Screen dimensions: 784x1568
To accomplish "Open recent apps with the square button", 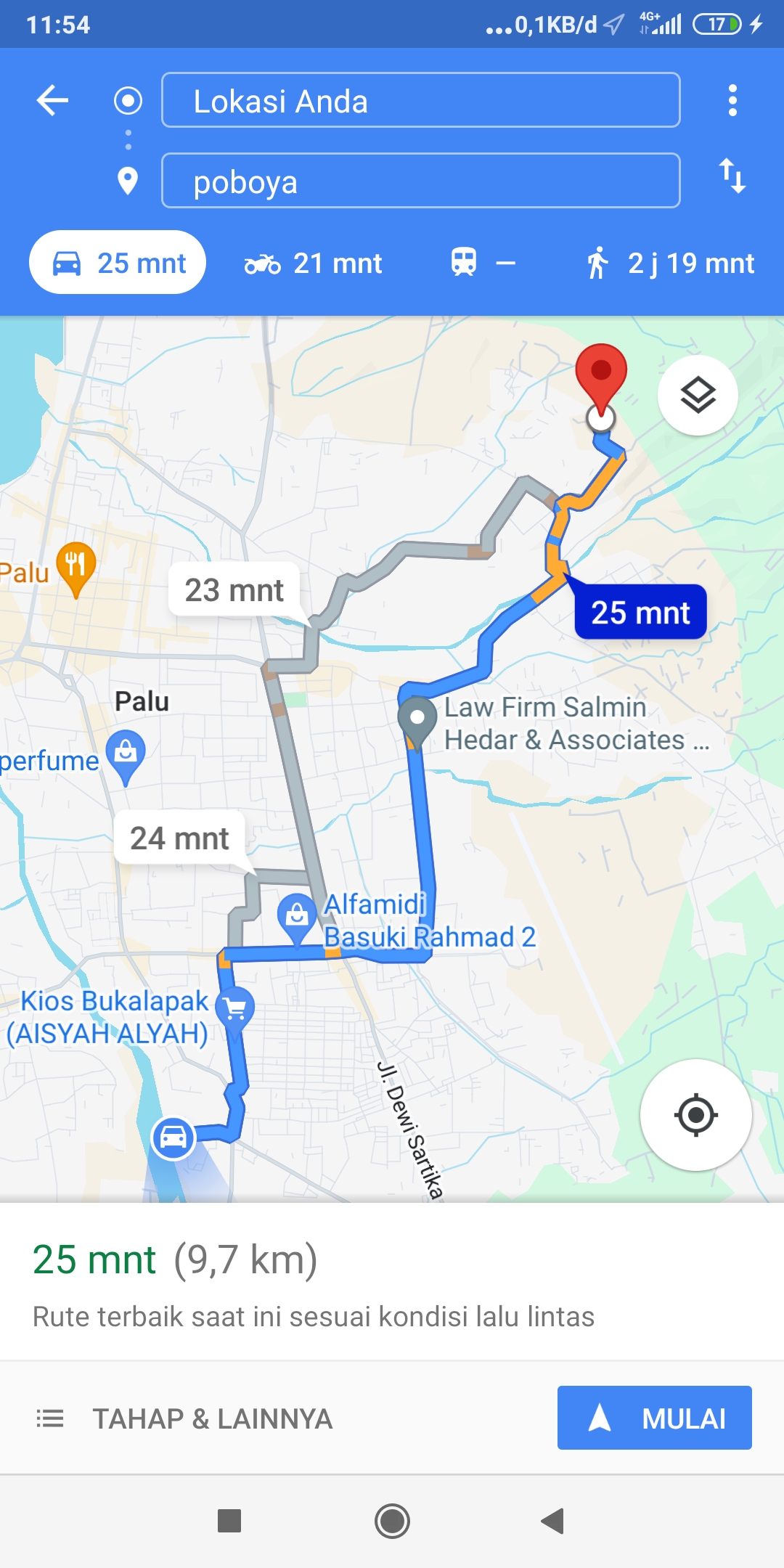I will [x=229, y=1521].
